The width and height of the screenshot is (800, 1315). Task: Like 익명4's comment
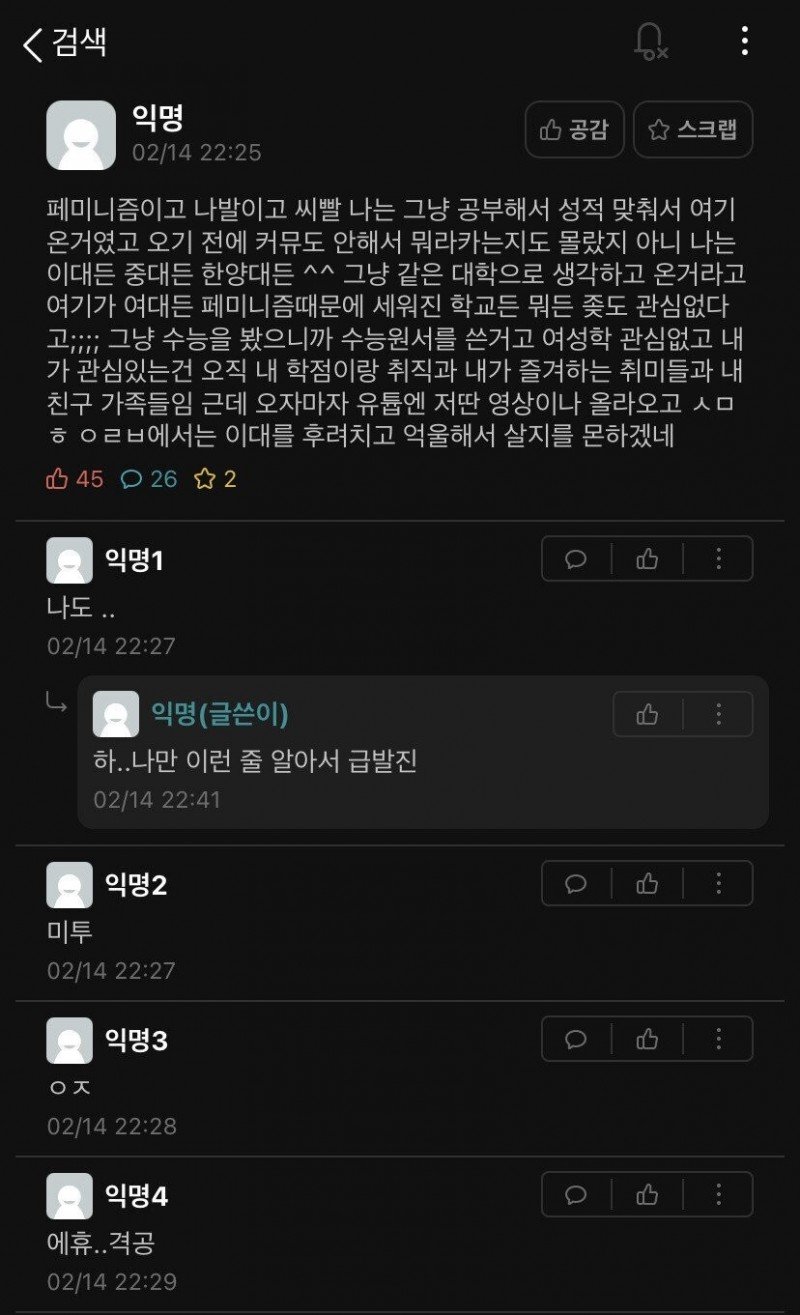pos(647,1194)
